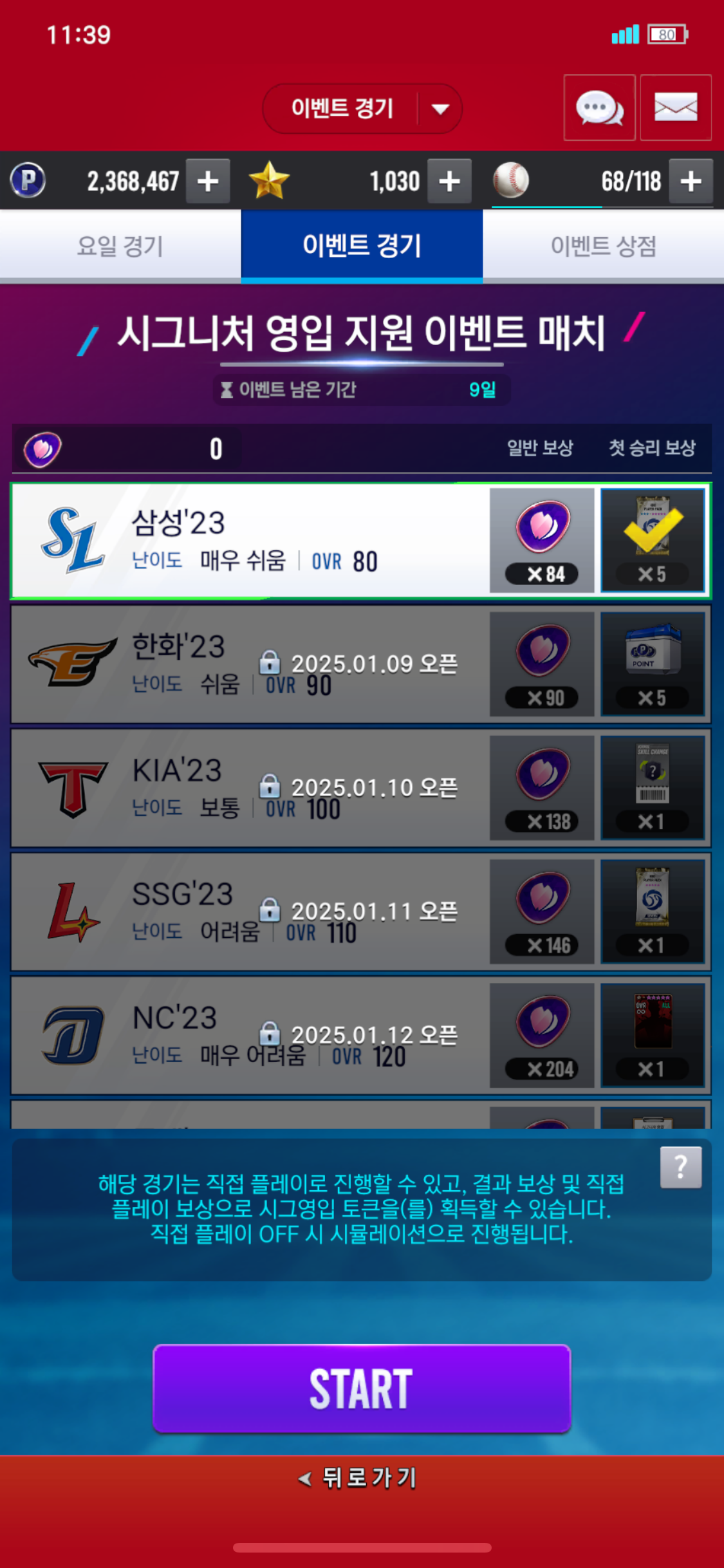Screen dimensions: 724x1568
Task: Open the chat bubble icon
Action: pyautogui.click(x=599, y=107)
